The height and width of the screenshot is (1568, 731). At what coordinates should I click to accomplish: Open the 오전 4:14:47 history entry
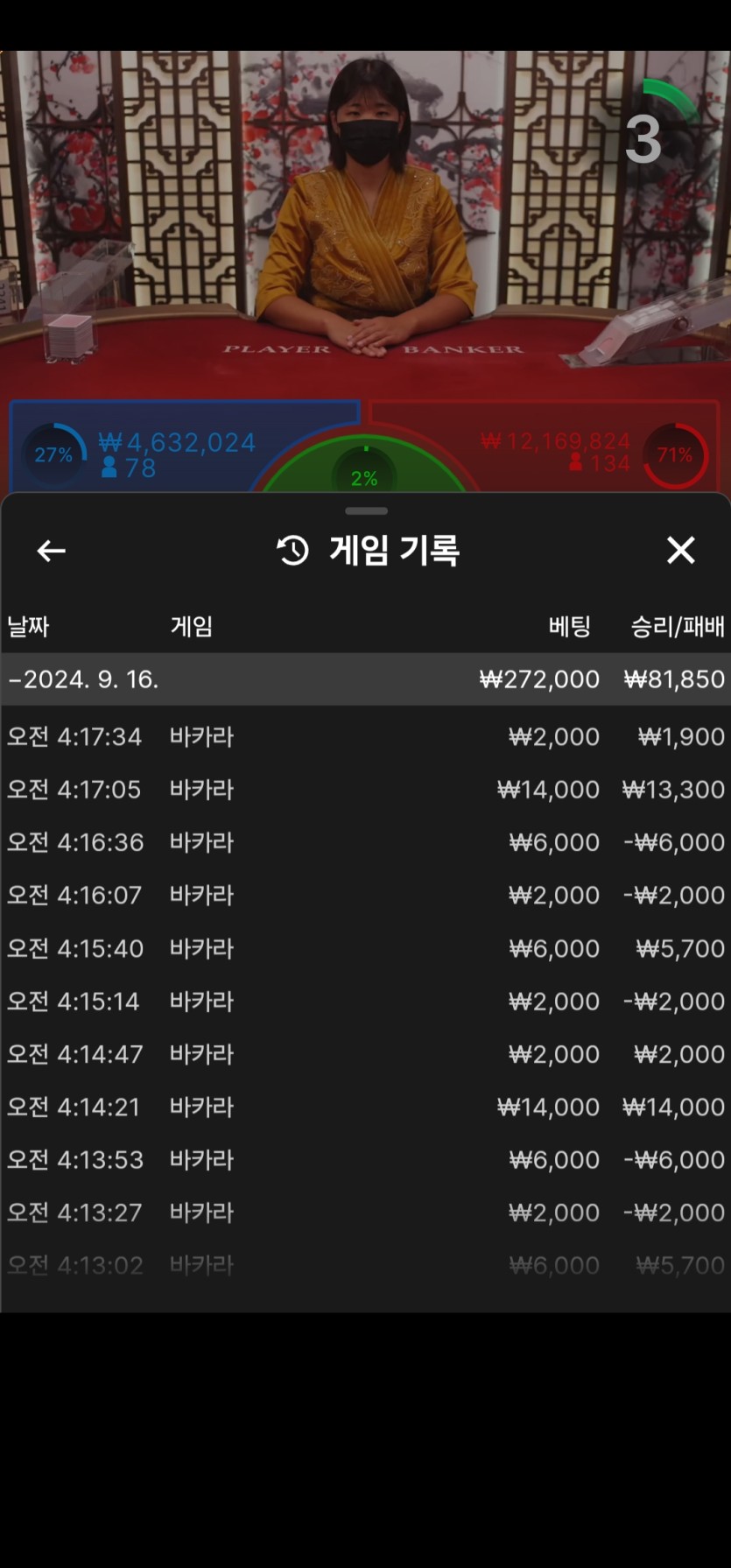pyautogui.click(x=365, y=1054)
